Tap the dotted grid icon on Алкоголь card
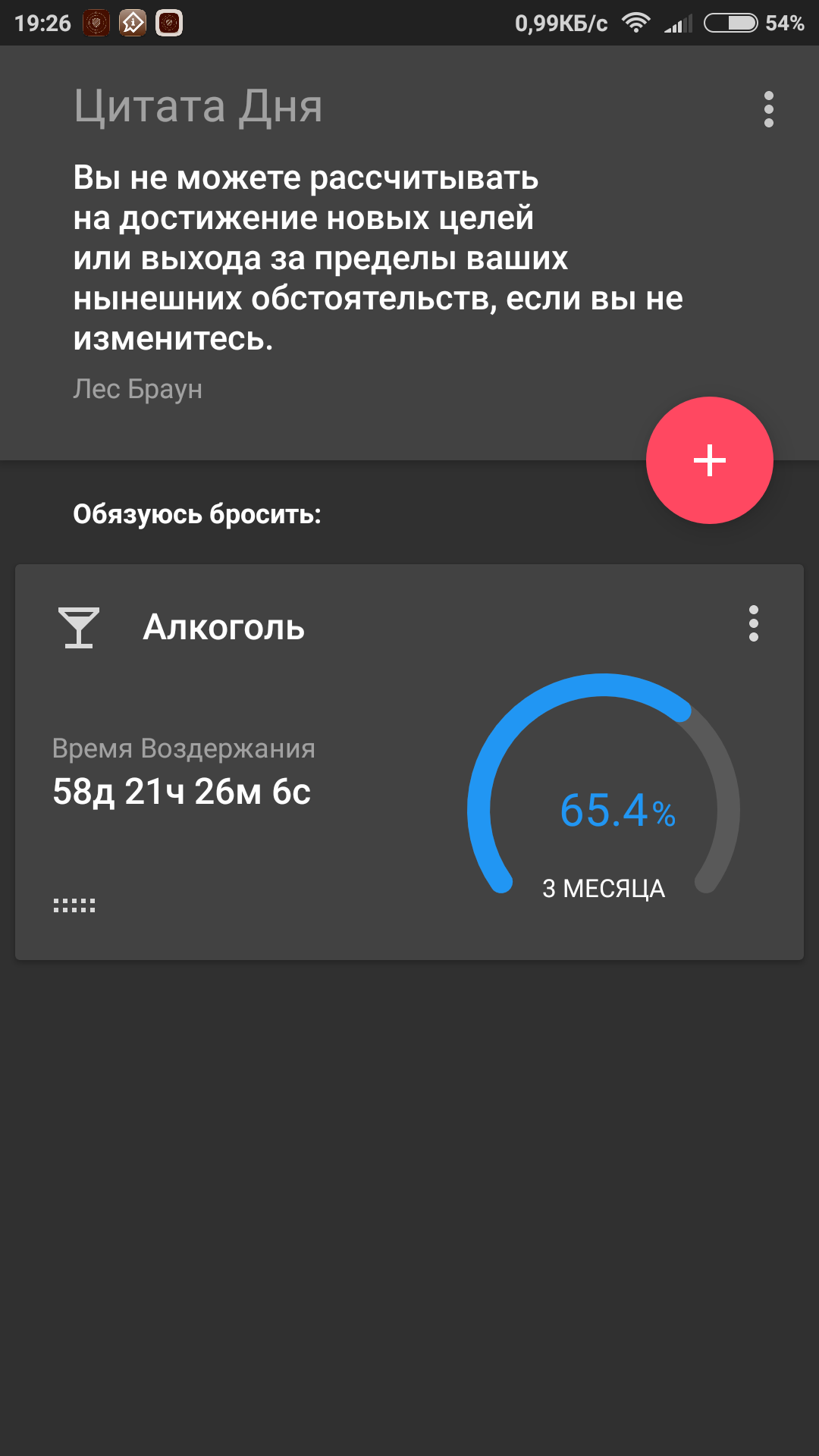This screenshot has width=819, height=1456. click(74, 905)
